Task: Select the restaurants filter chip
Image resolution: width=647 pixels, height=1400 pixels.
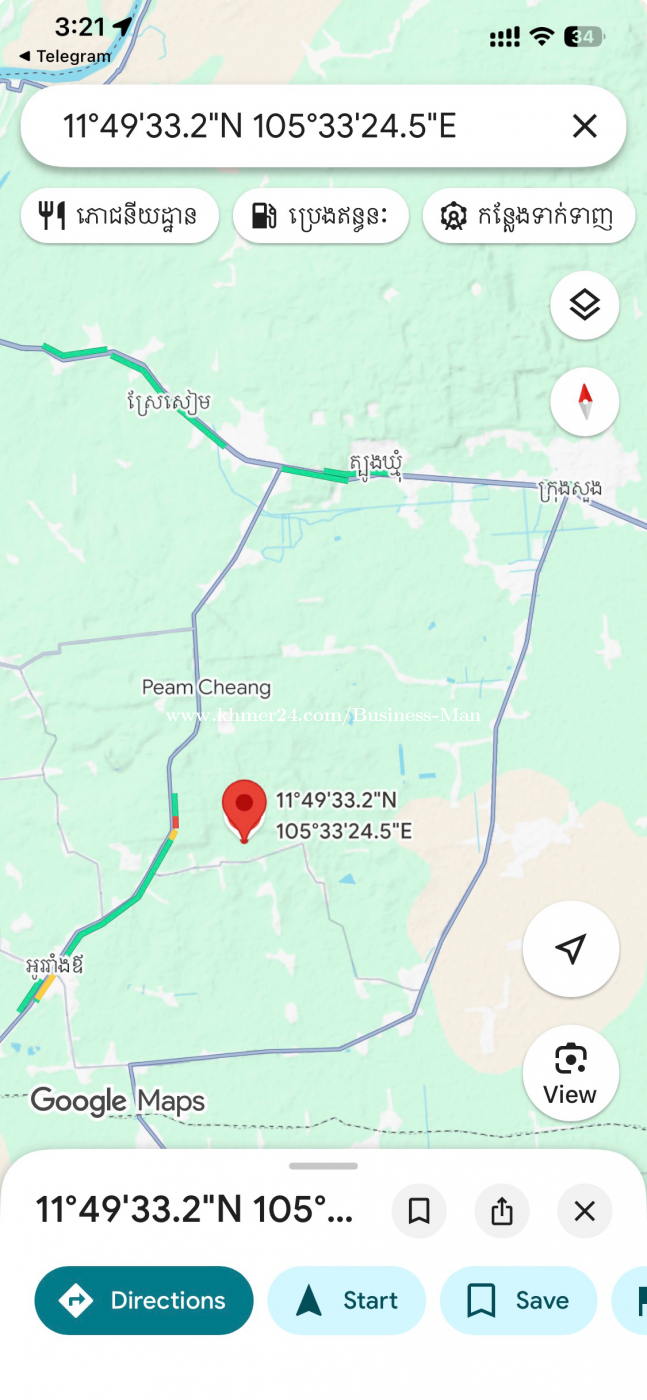Action: pos(120,215)
